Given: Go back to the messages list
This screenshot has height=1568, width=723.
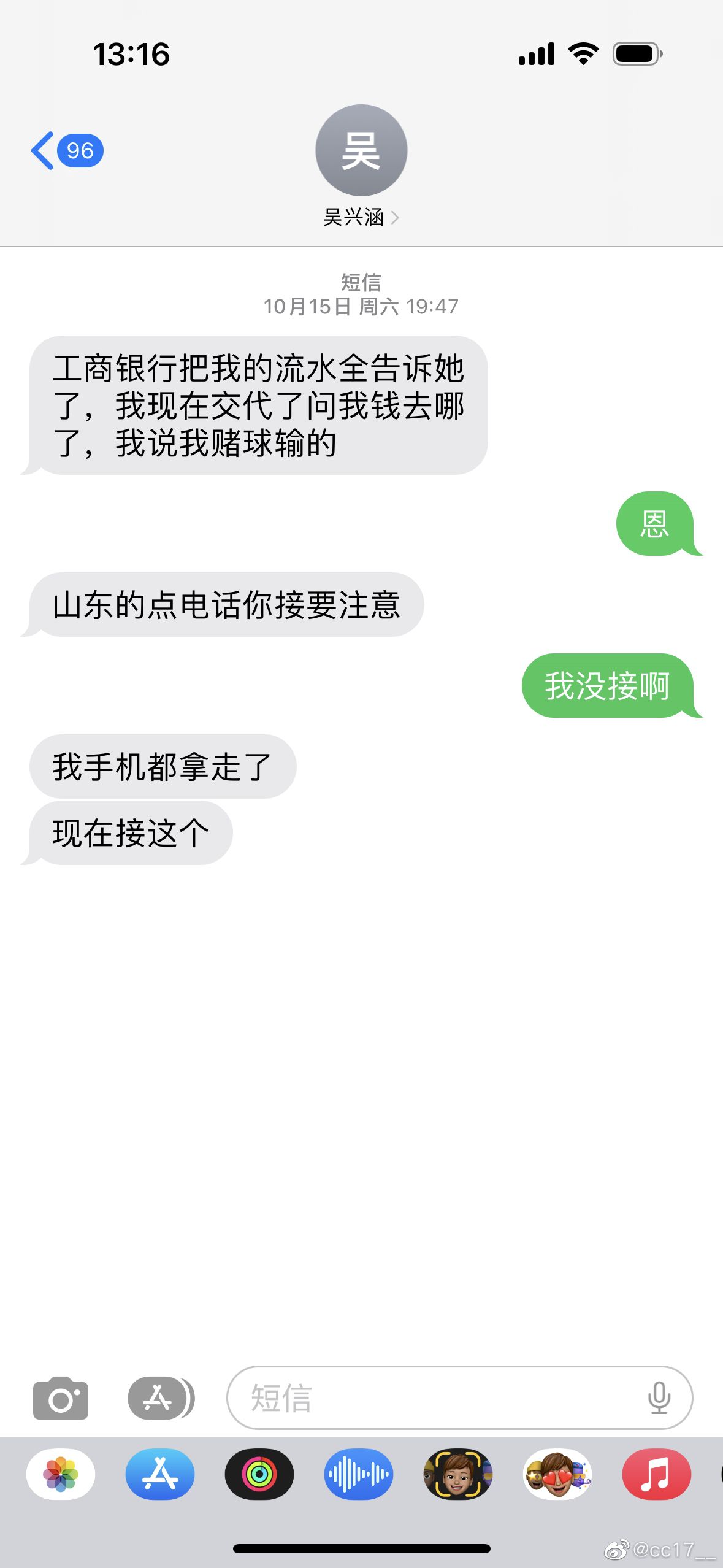Looking at the screenshot, I should [66, 150].
